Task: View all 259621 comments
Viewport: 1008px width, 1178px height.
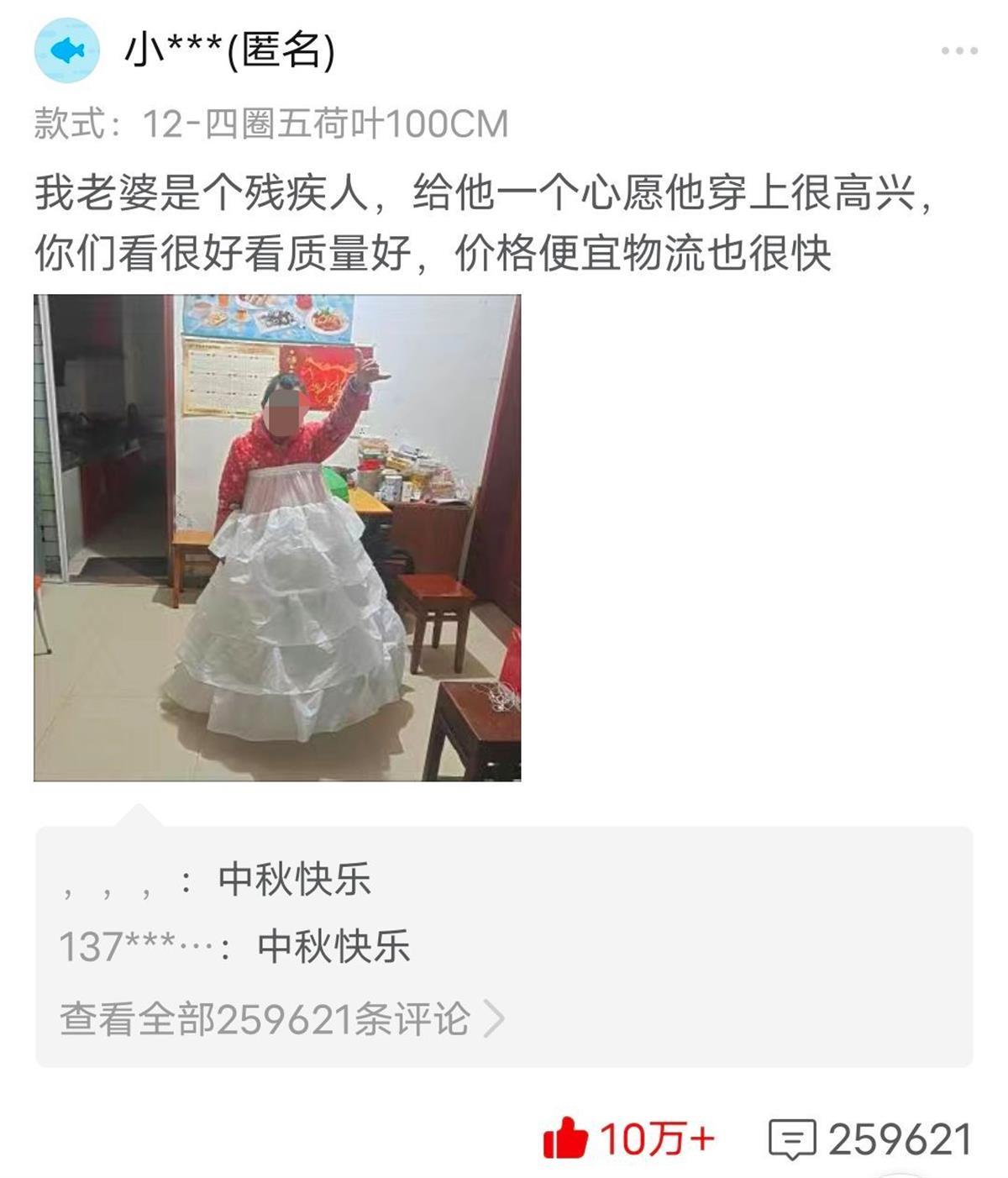Action: tap(281, 1019)
